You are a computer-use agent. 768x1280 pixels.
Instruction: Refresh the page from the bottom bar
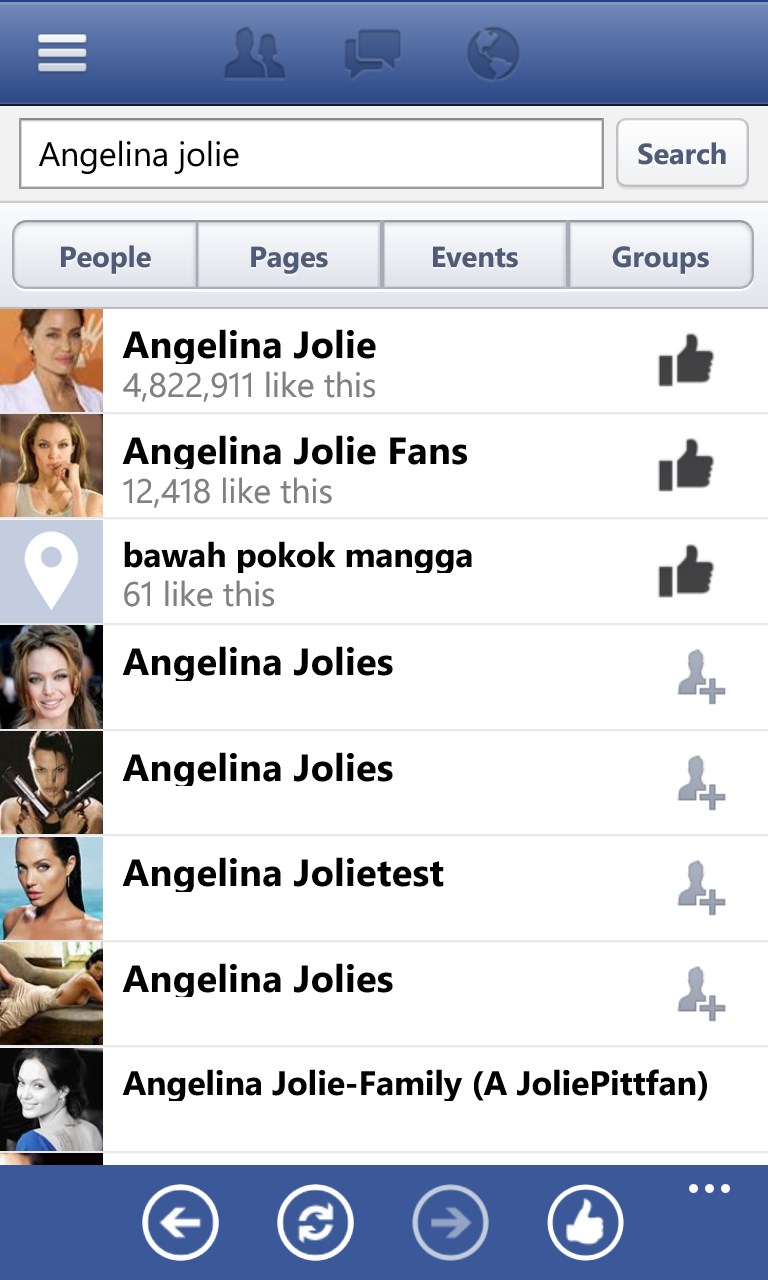coord(315,1222)
